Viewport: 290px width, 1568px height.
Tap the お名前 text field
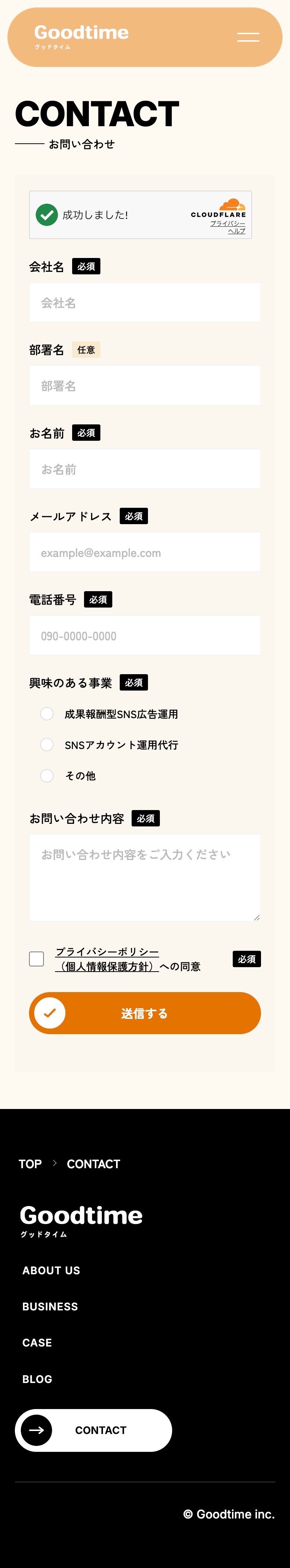(145, 469)
